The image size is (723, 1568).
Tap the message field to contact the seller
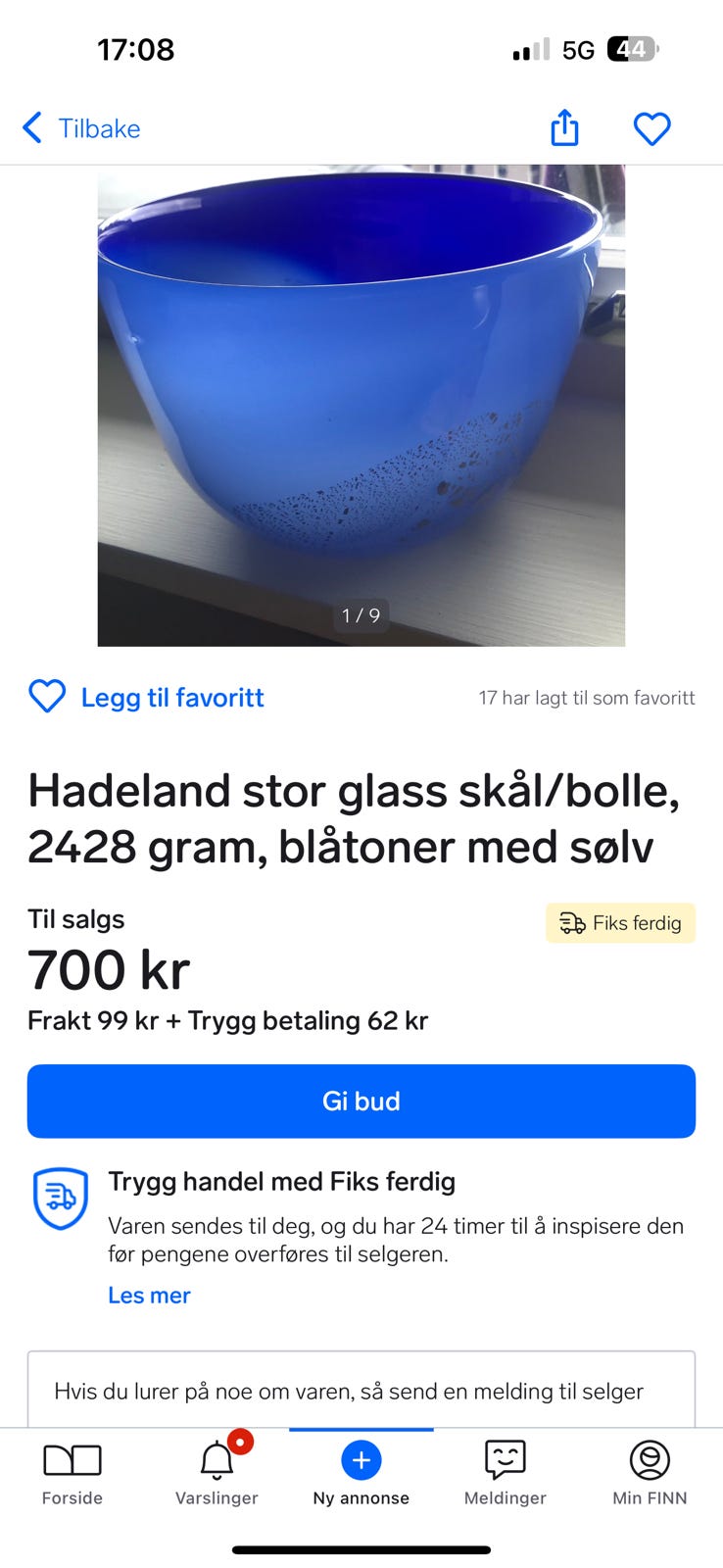361,1390
